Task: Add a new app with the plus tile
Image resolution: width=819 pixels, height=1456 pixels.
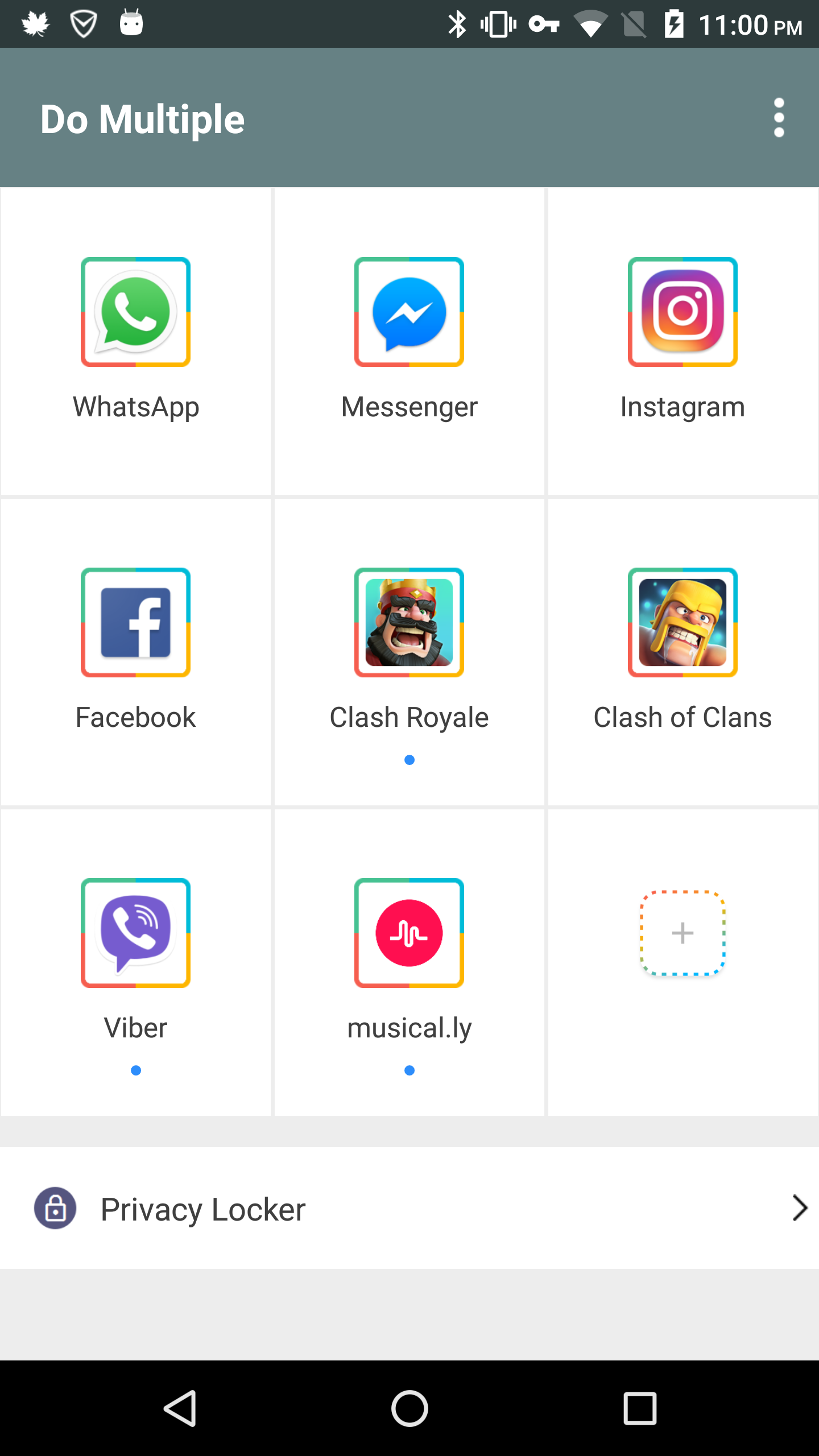Action: 682,933
